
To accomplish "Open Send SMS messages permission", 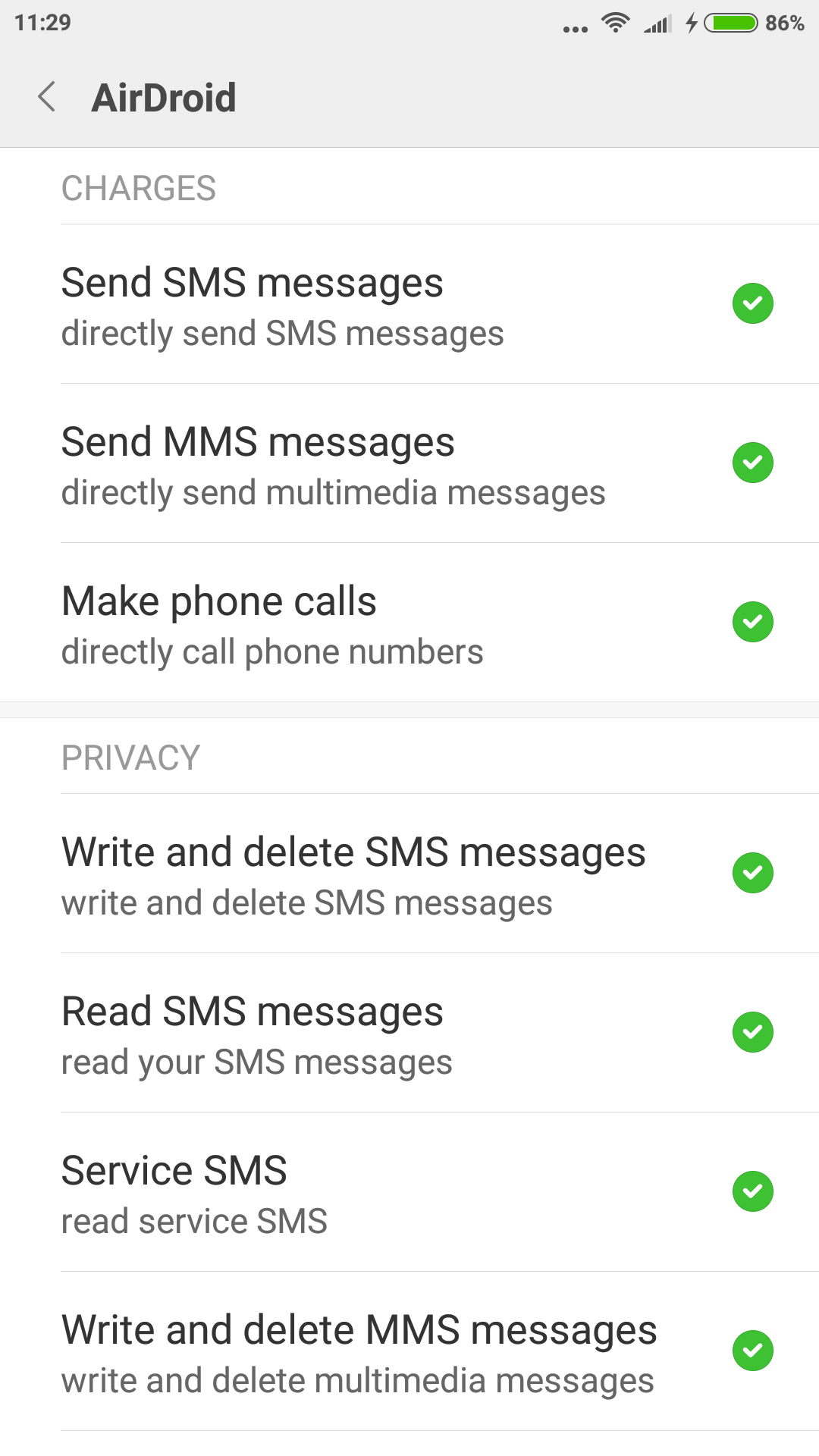I will coord(409,304).
